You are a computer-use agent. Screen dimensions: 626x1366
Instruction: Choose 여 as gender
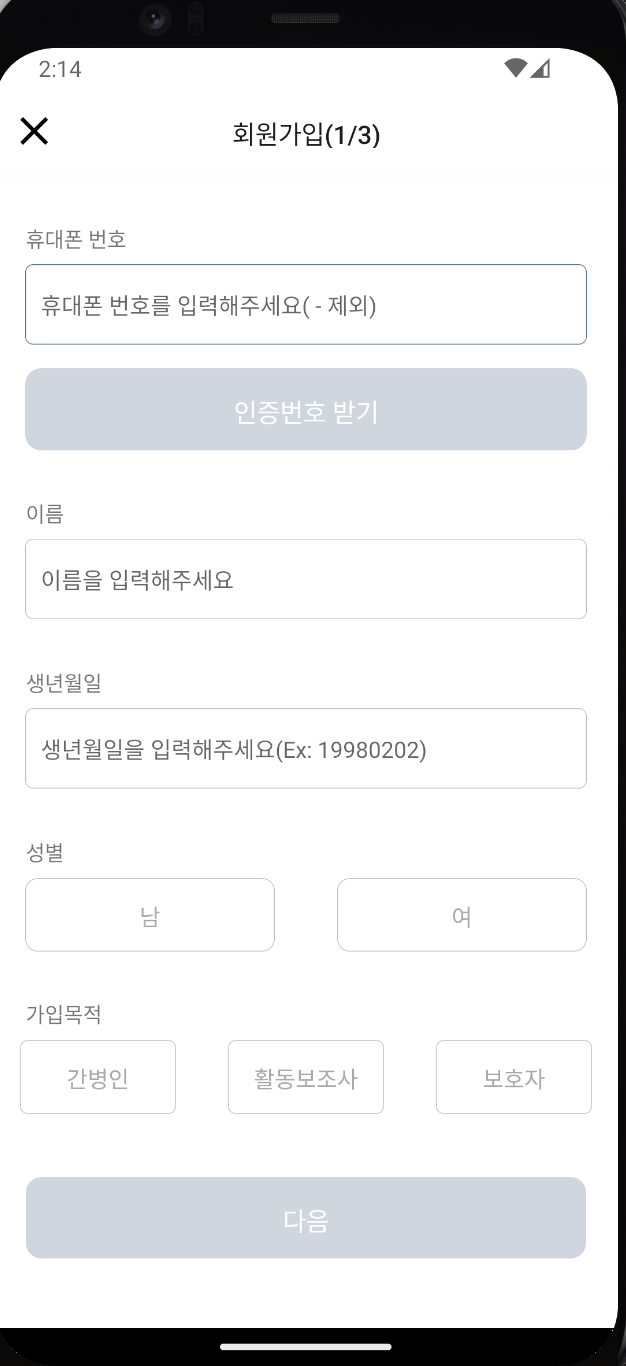coord(462,915)
